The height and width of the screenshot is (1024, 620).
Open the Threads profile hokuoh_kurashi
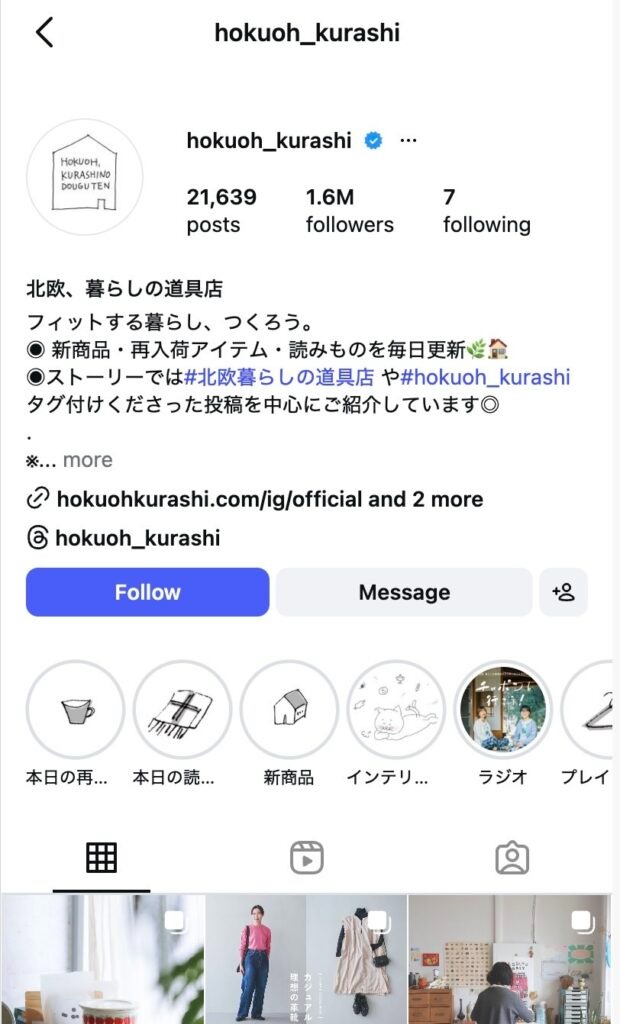pos(137,538)
